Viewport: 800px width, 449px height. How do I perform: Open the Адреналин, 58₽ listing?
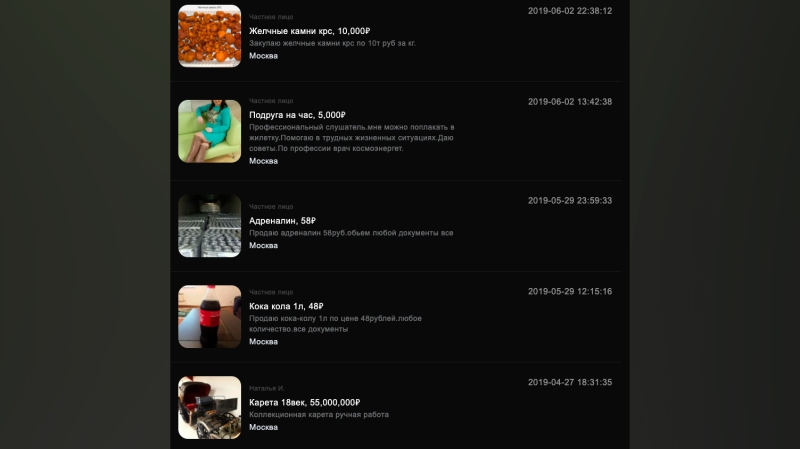click(282, 220)
